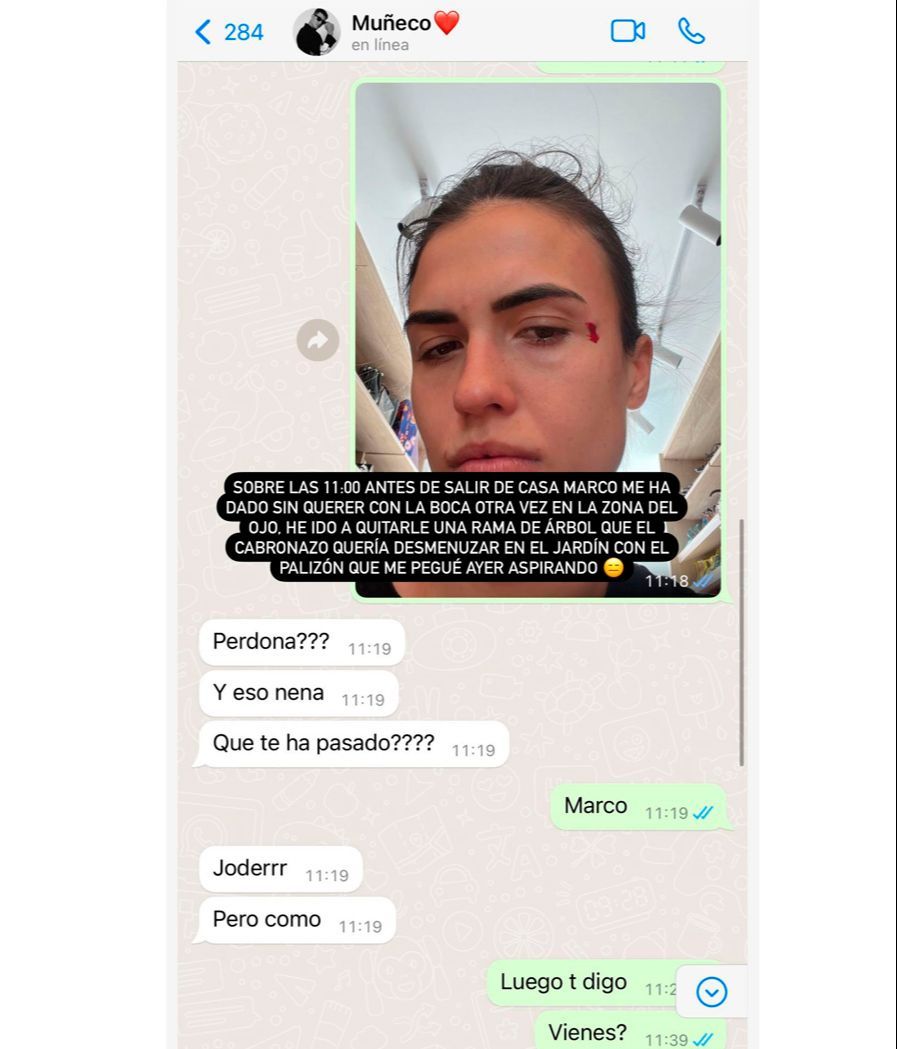Screen dimensions: 897x1049
Task: Tap the back arrow to exit chat
Action: [202, 31]
